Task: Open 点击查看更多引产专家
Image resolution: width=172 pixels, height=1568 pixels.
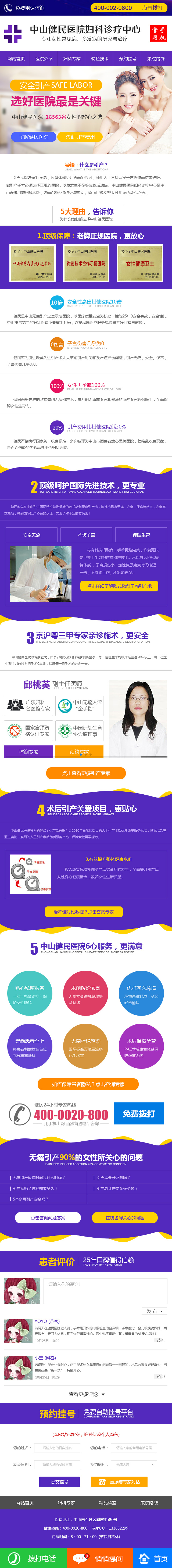Action: pyautogui.click(x=86, y=773)
